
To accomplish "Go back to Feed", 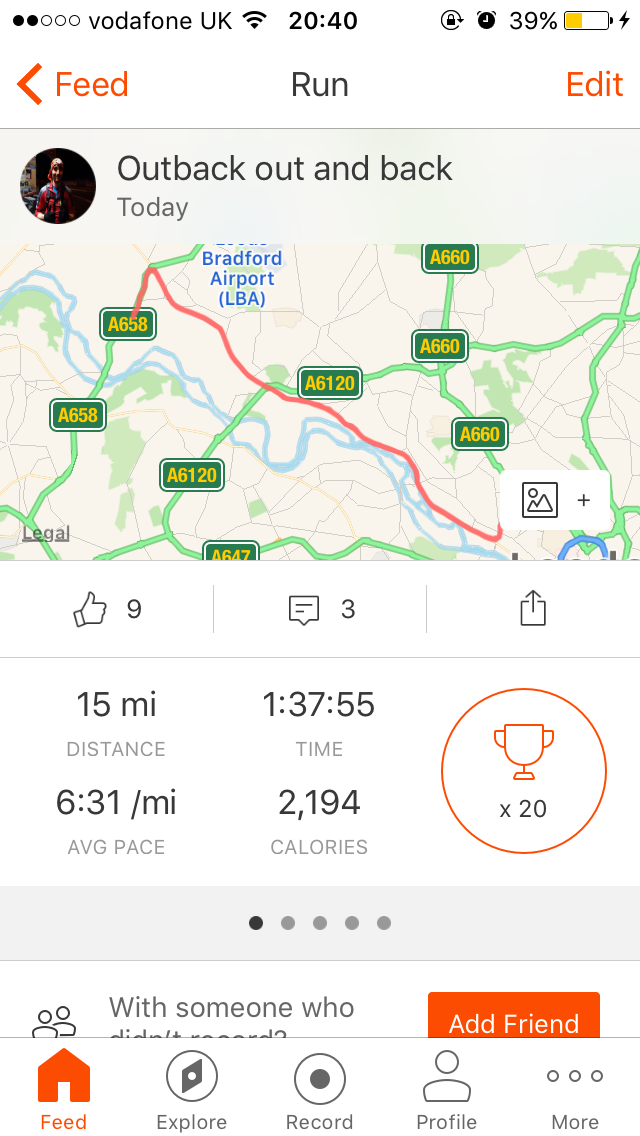I will pyautogui.click(x=73, y=85).
